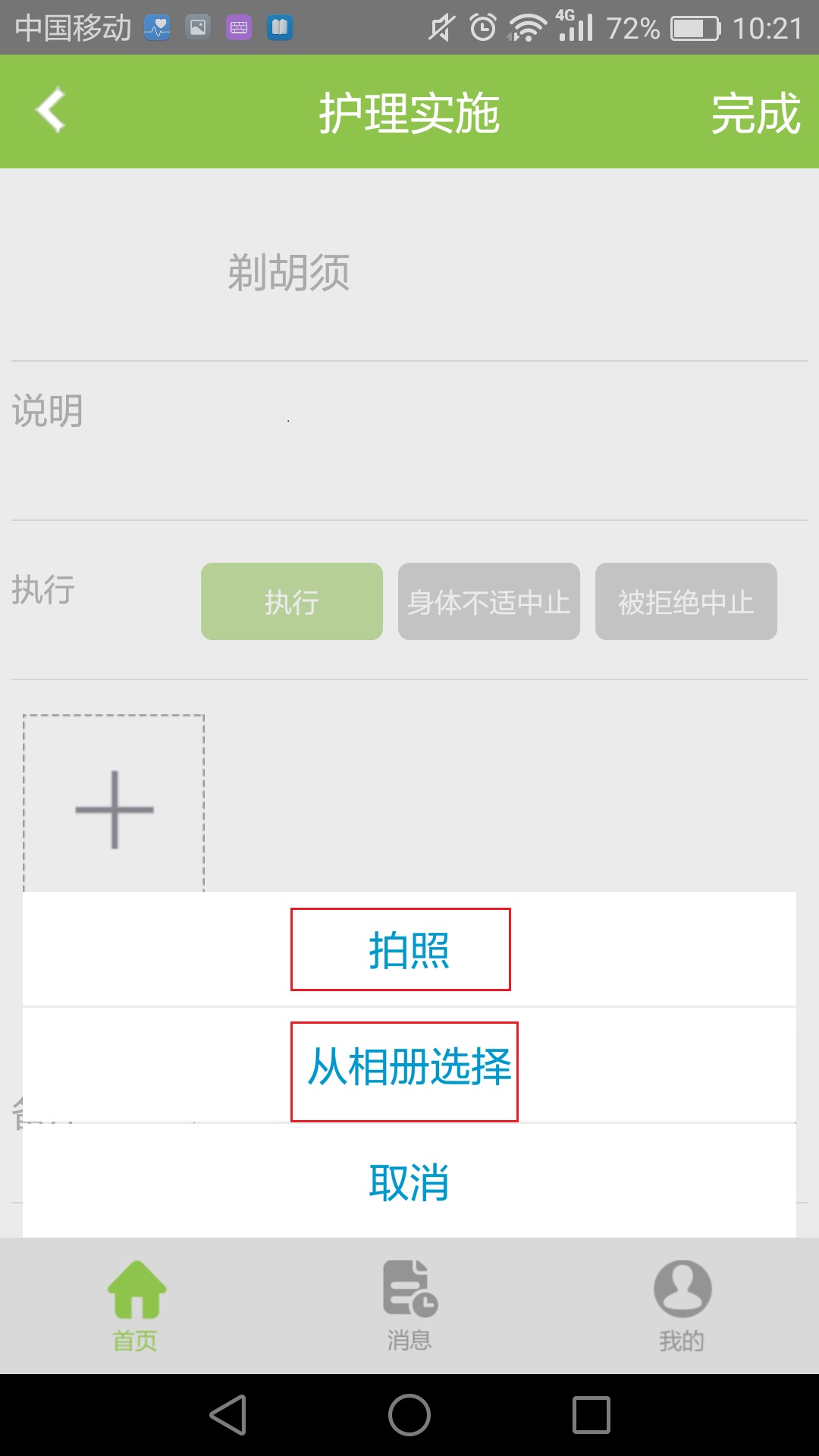Choose 身体不适中止 option

[489, 601]
